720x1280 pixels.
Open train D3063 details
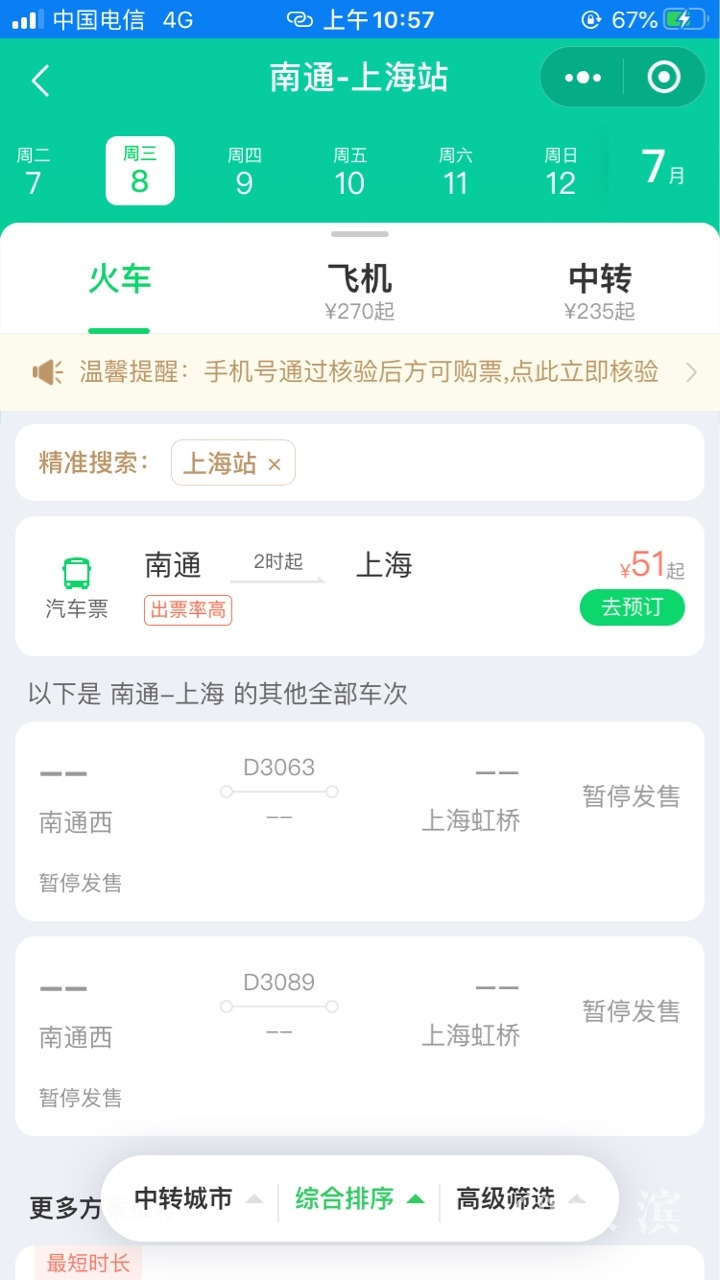(x=359, y=820)
